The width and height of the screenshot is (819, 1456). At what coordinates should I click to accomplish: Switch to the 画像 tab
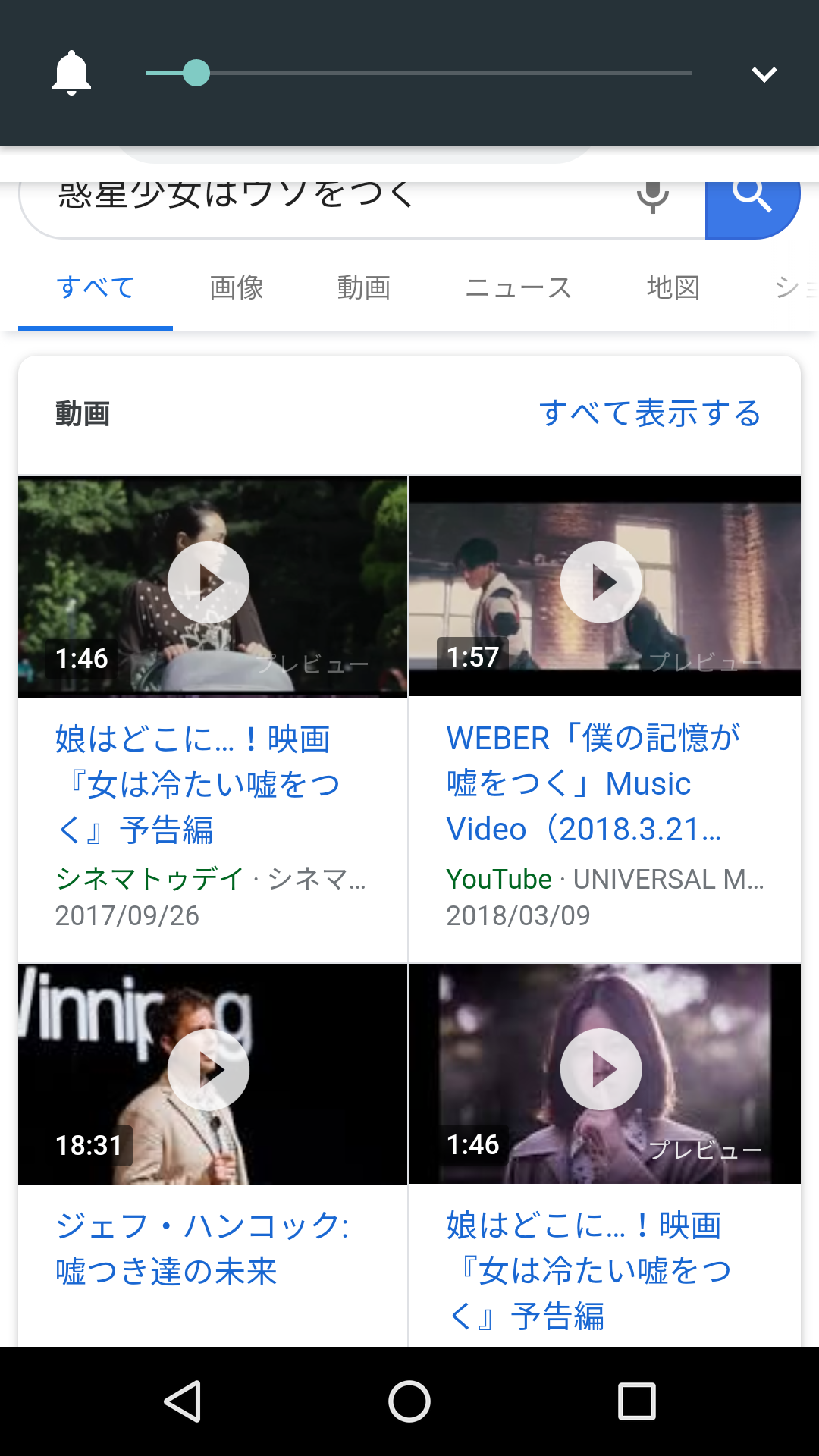click(x=237, y=288)
